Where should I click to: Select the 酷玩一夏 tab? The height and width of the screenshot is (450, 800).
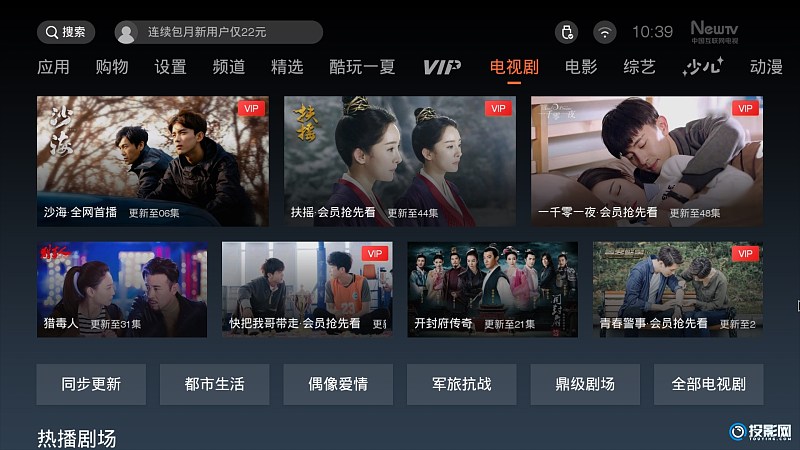[362, 67]
